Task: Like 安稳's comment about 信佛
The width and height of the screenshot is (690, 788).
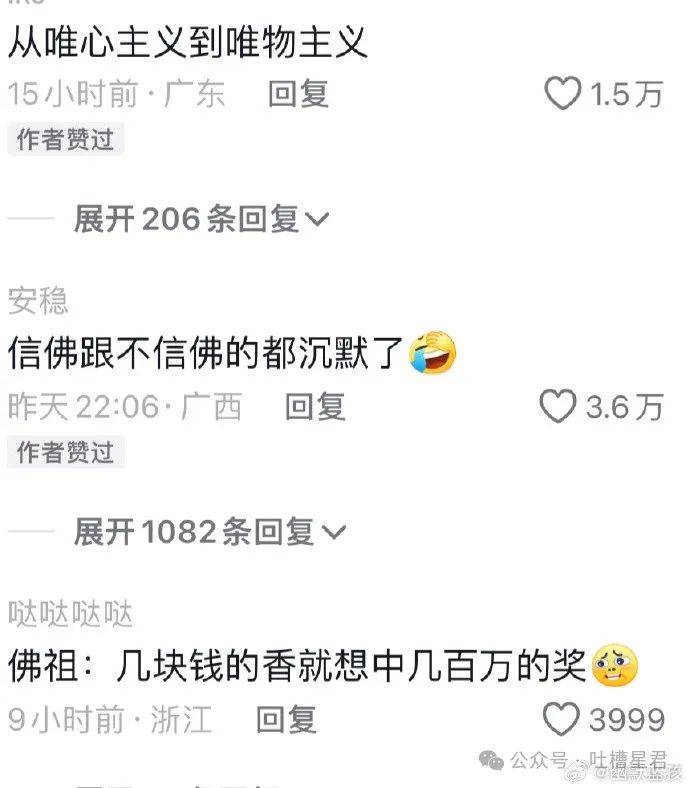Action: [x=558, y=407]
